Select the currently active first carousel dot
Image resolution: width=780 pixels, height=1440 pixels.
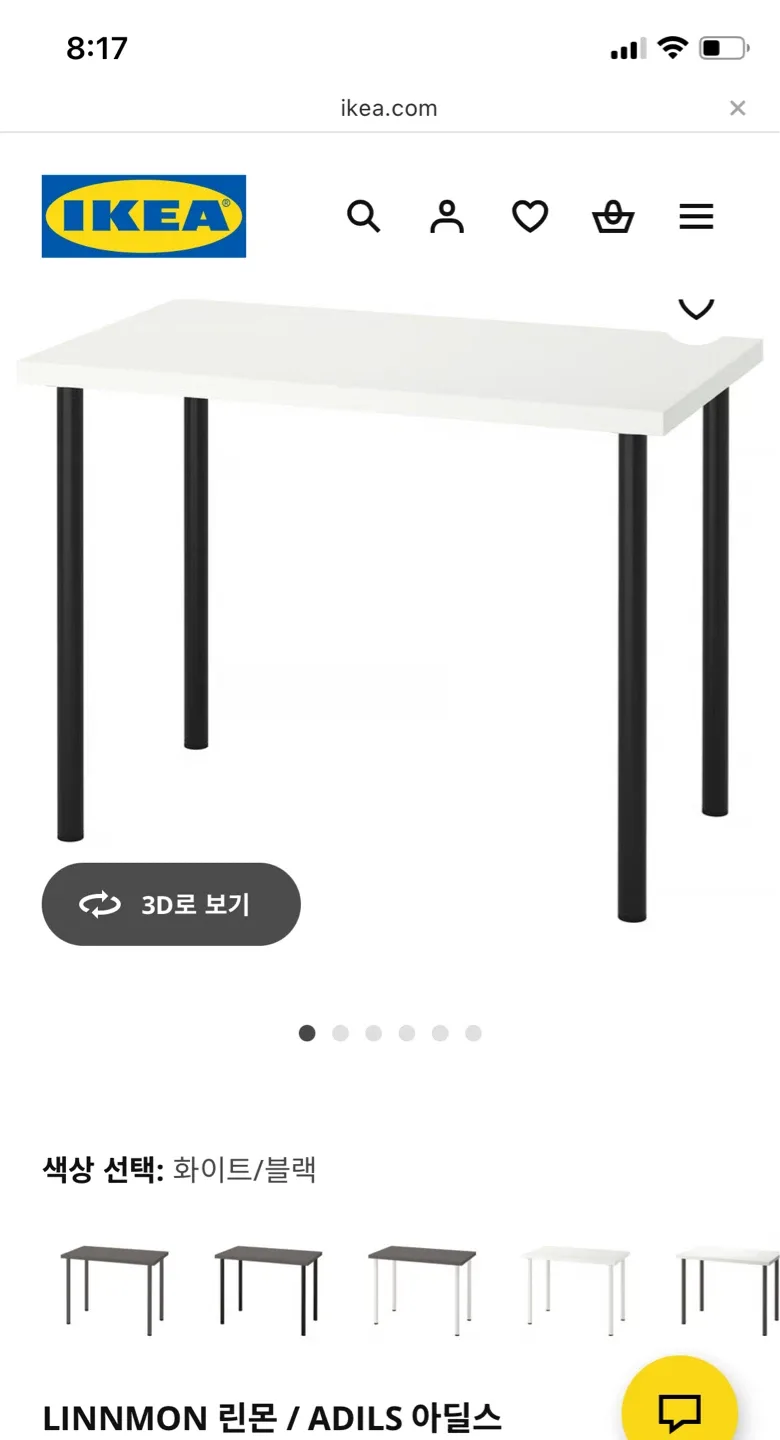[307, 1033]
